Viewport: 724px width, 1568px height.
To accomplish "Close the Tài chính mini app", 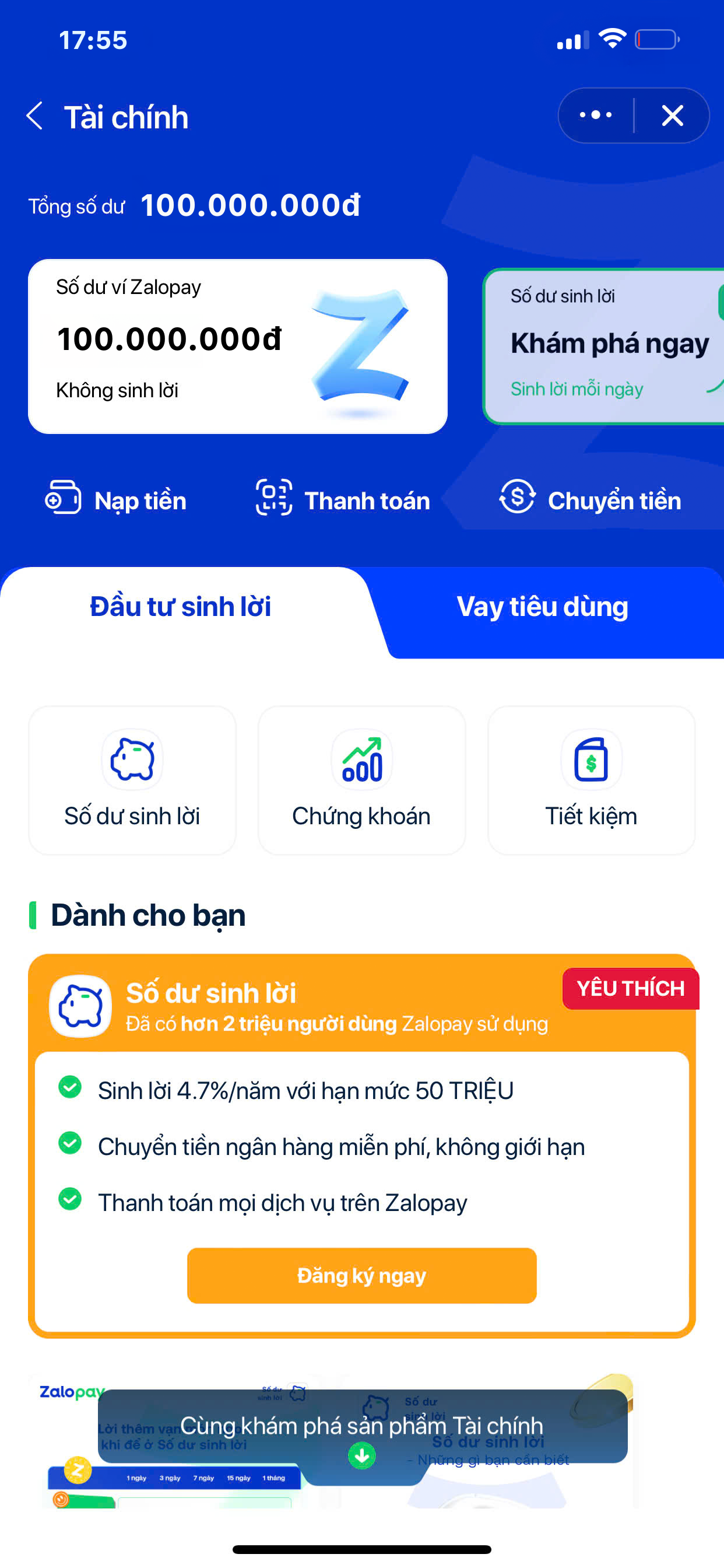I will point(672,115).
